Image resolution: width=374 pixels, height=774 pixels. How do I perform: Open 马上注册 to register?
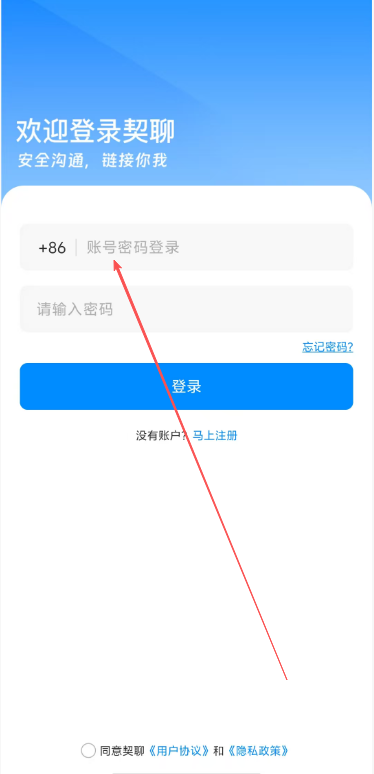coord(215,436)
